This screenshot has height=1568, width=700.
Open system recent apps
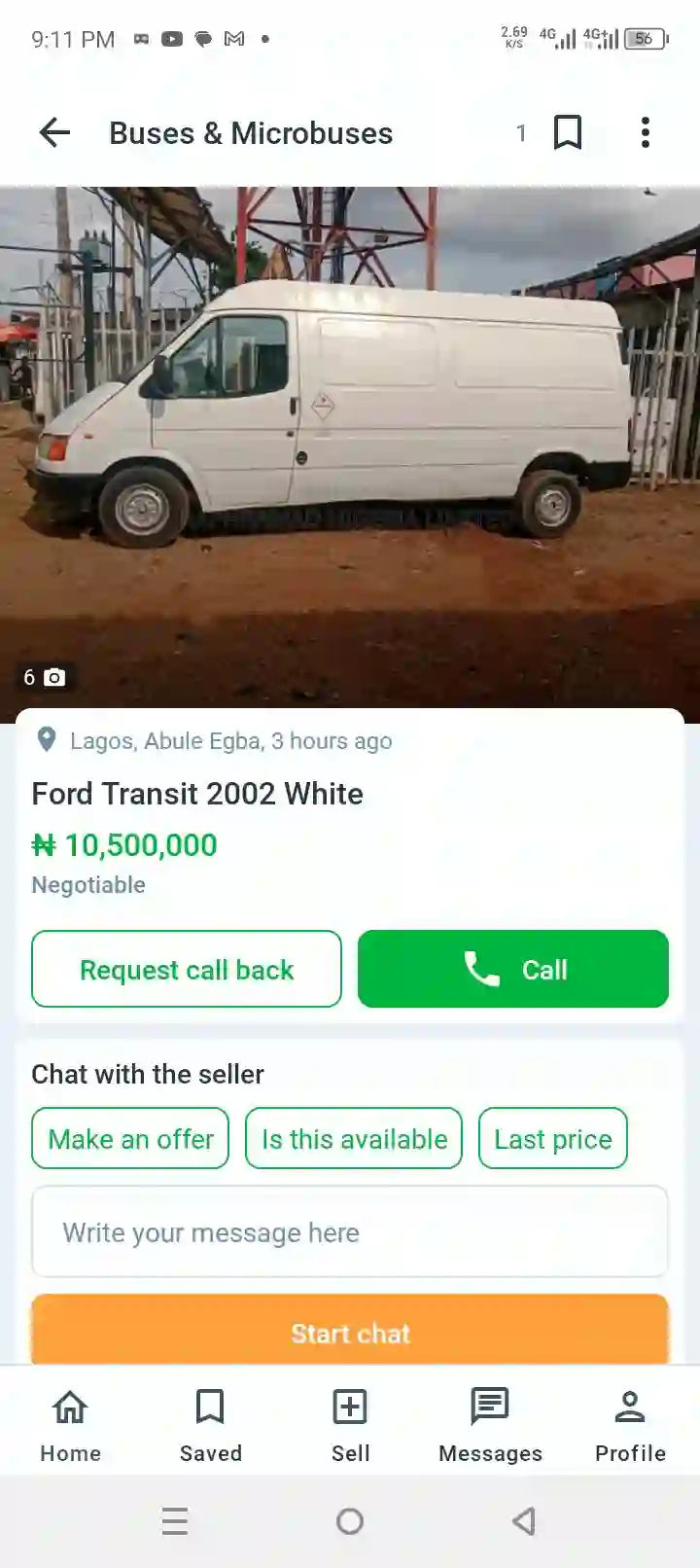[175, 1521]
